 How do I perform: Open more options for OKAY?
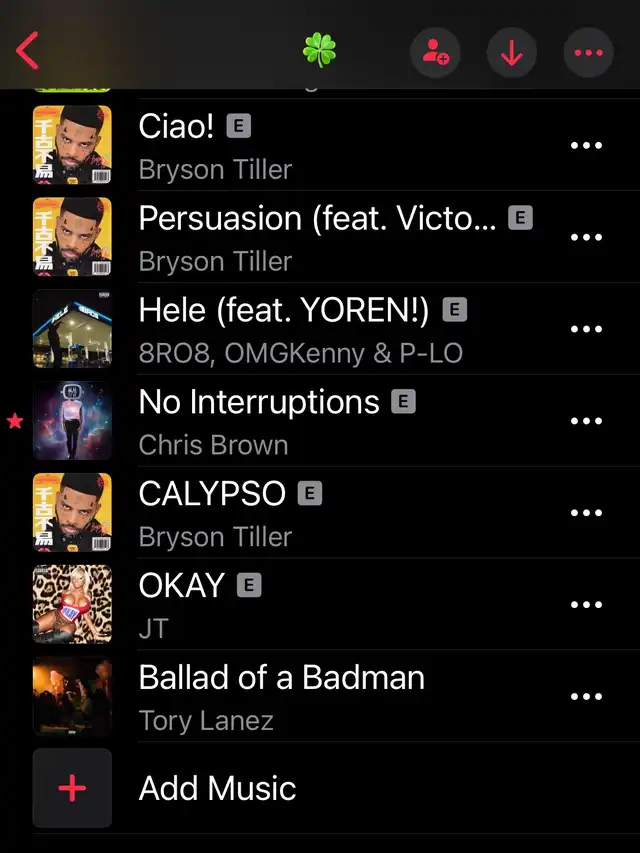[586, 606]
